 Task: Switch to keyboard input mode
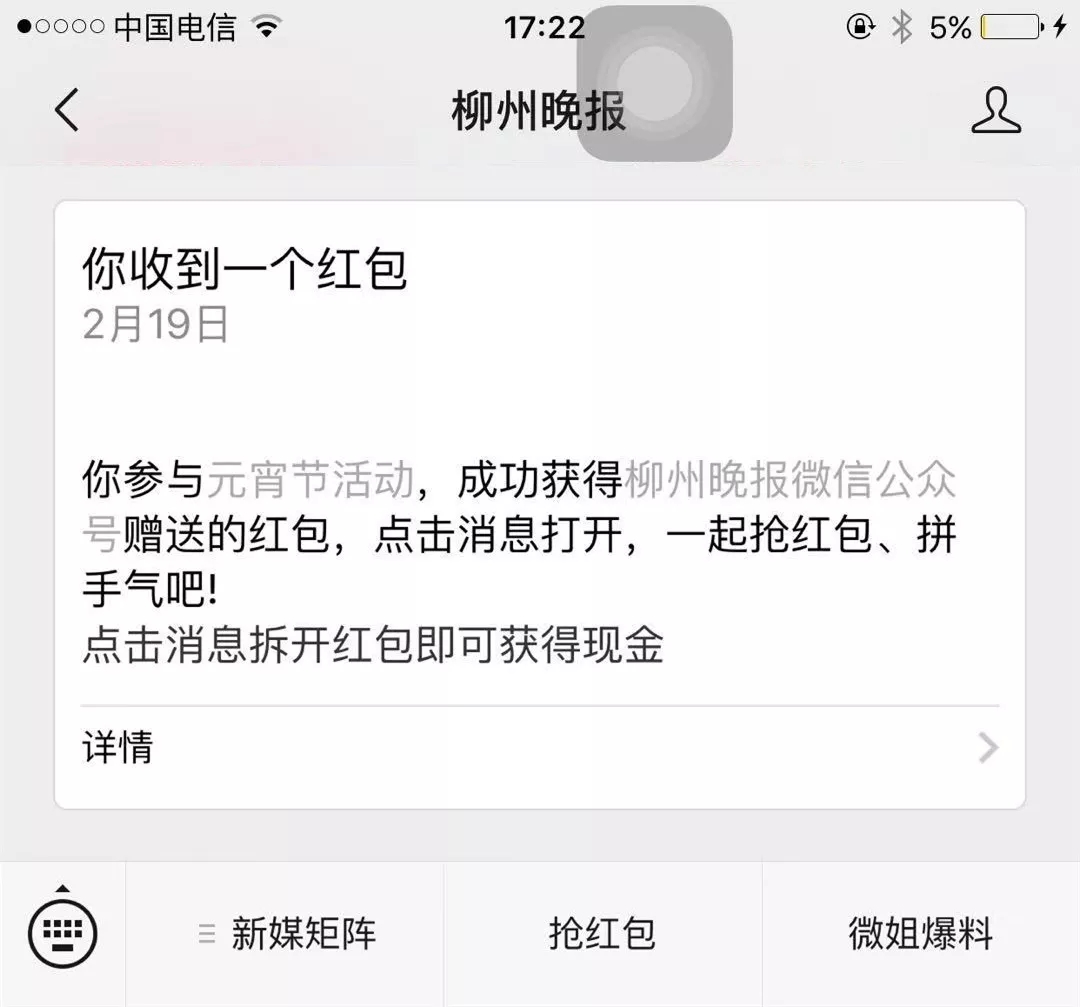click(x=62, y=934)
